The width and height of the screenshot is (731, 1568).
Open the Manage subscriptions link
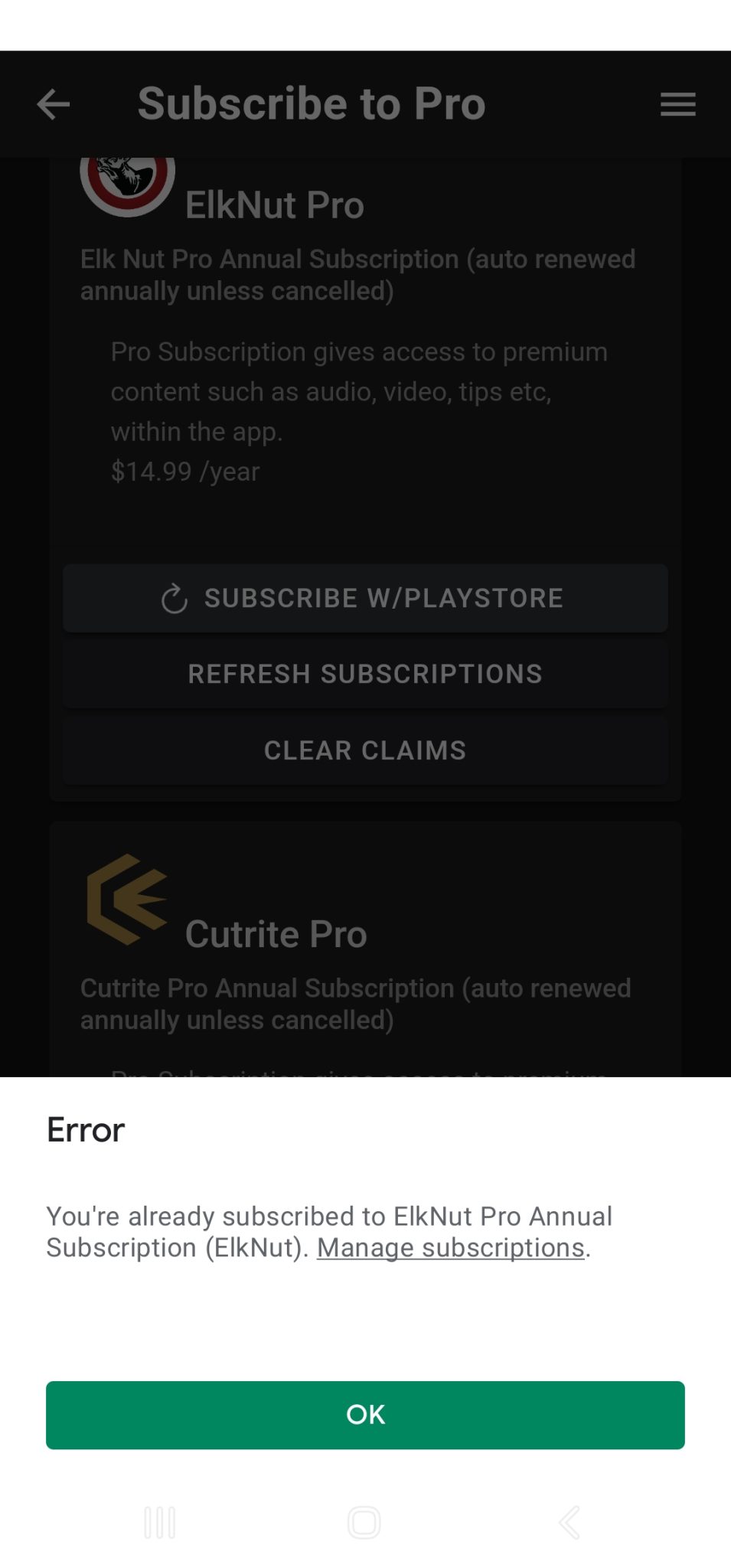[451, 1248]
